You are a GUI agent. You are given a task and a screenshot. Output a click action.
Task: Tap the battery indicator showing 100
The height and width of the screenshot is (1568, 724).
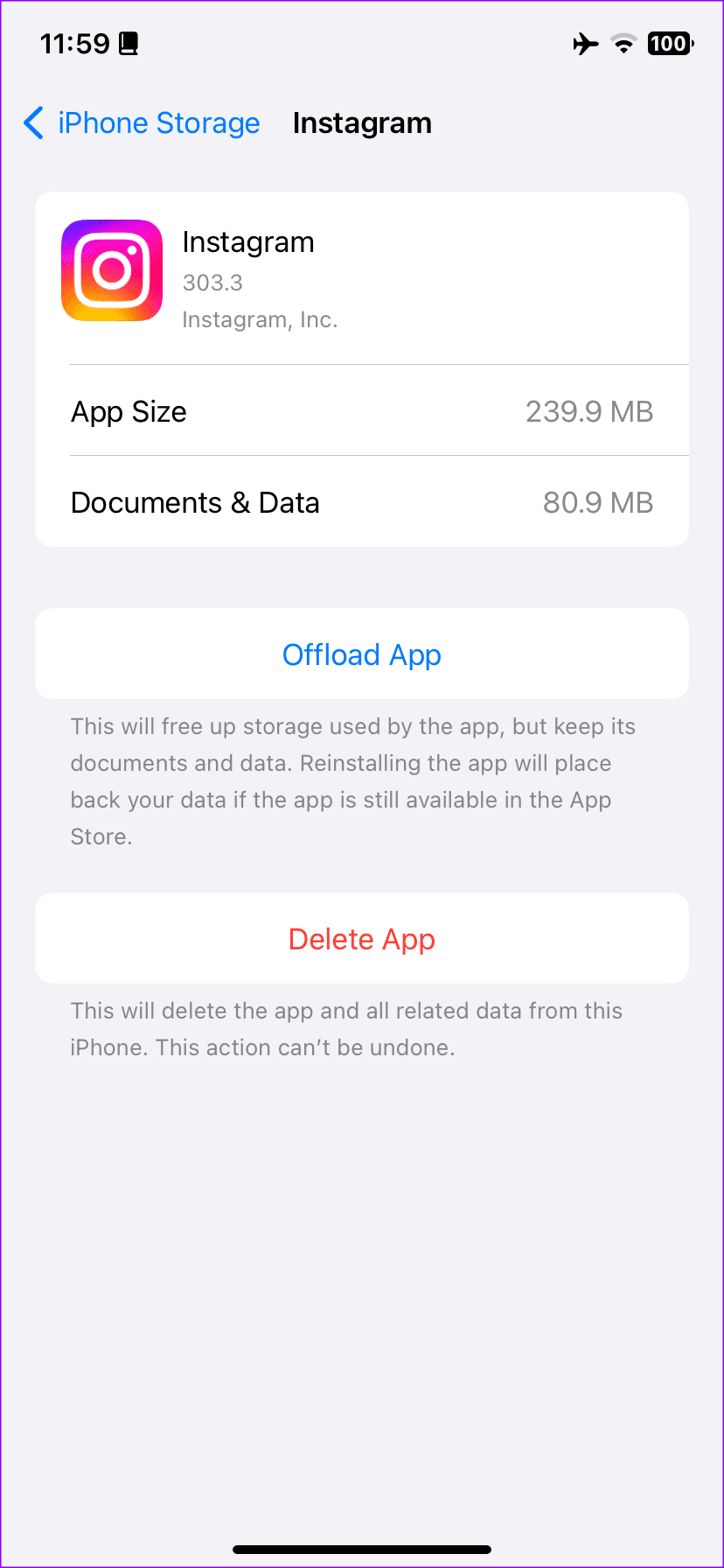(x=669, y=43)
